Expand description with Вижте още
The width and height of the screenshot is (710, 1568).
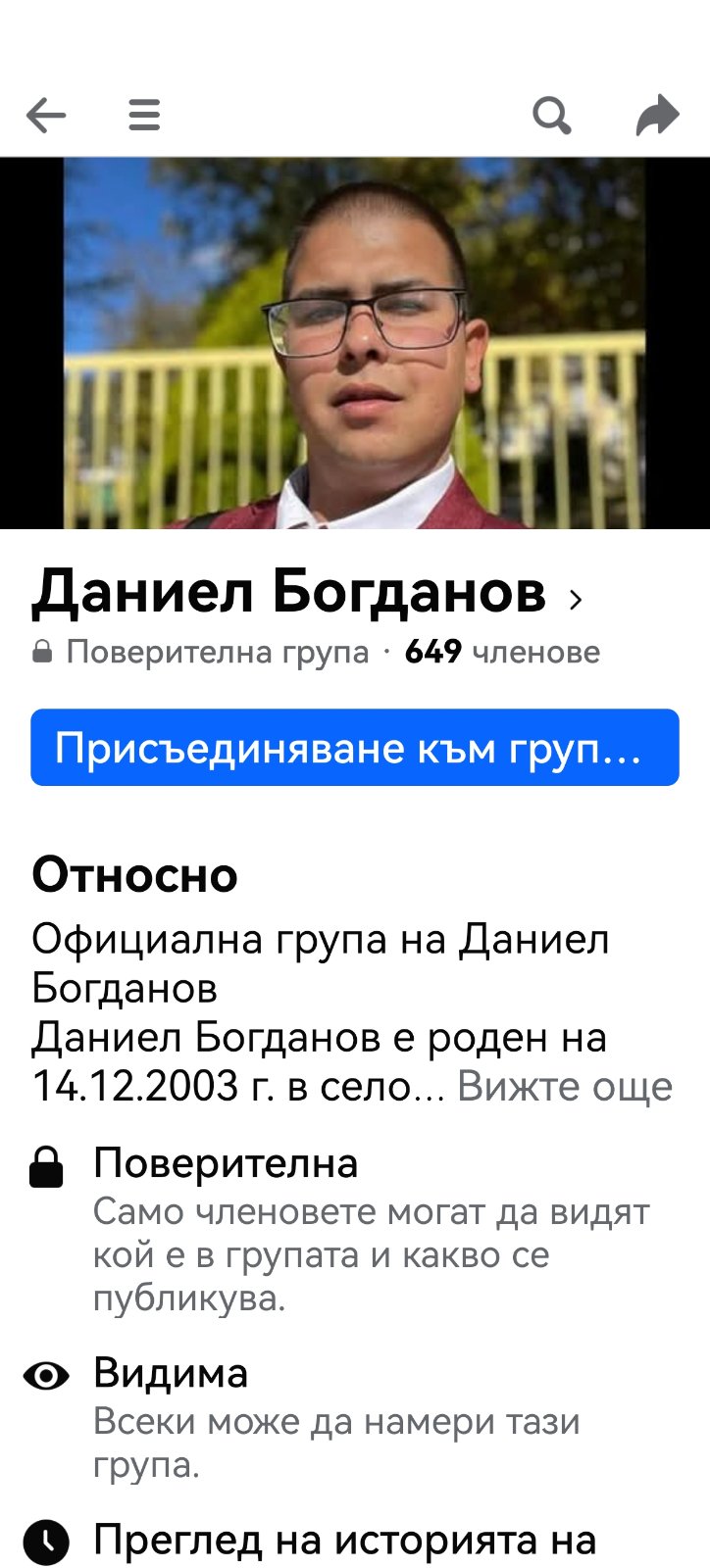coord(565,1086)
